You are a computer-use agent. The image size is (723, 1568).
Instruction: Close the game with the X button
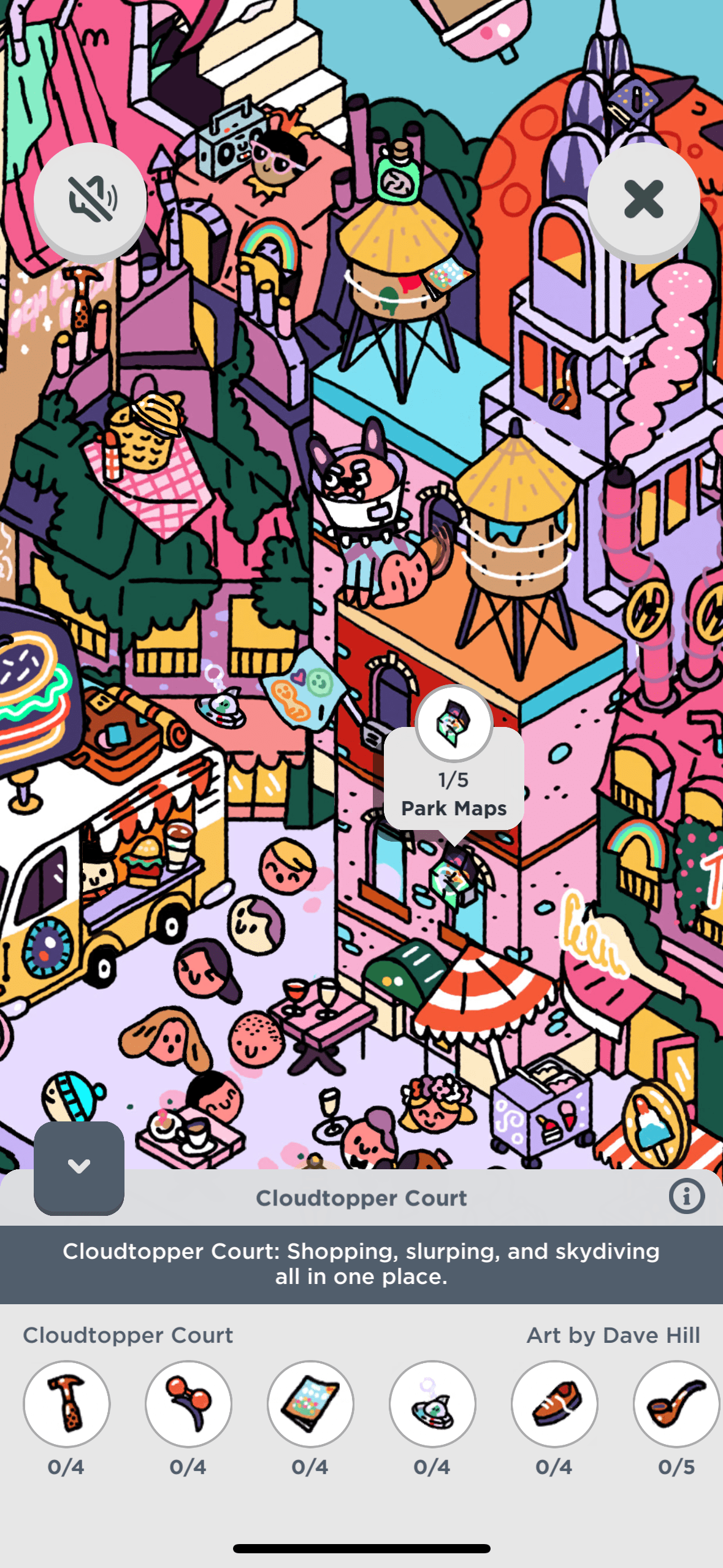tap(643, 199)
